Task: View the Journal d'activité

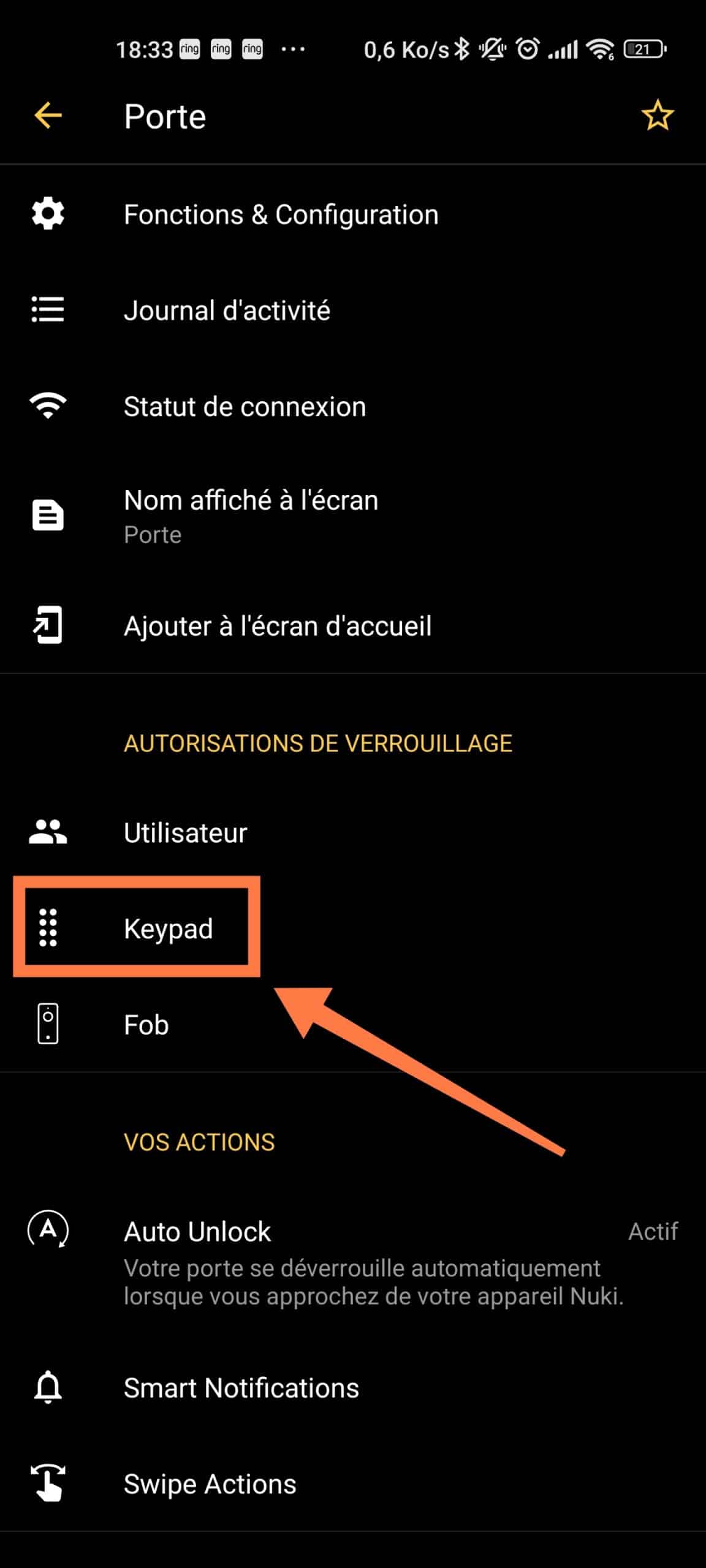Action: tap(353, 310)
